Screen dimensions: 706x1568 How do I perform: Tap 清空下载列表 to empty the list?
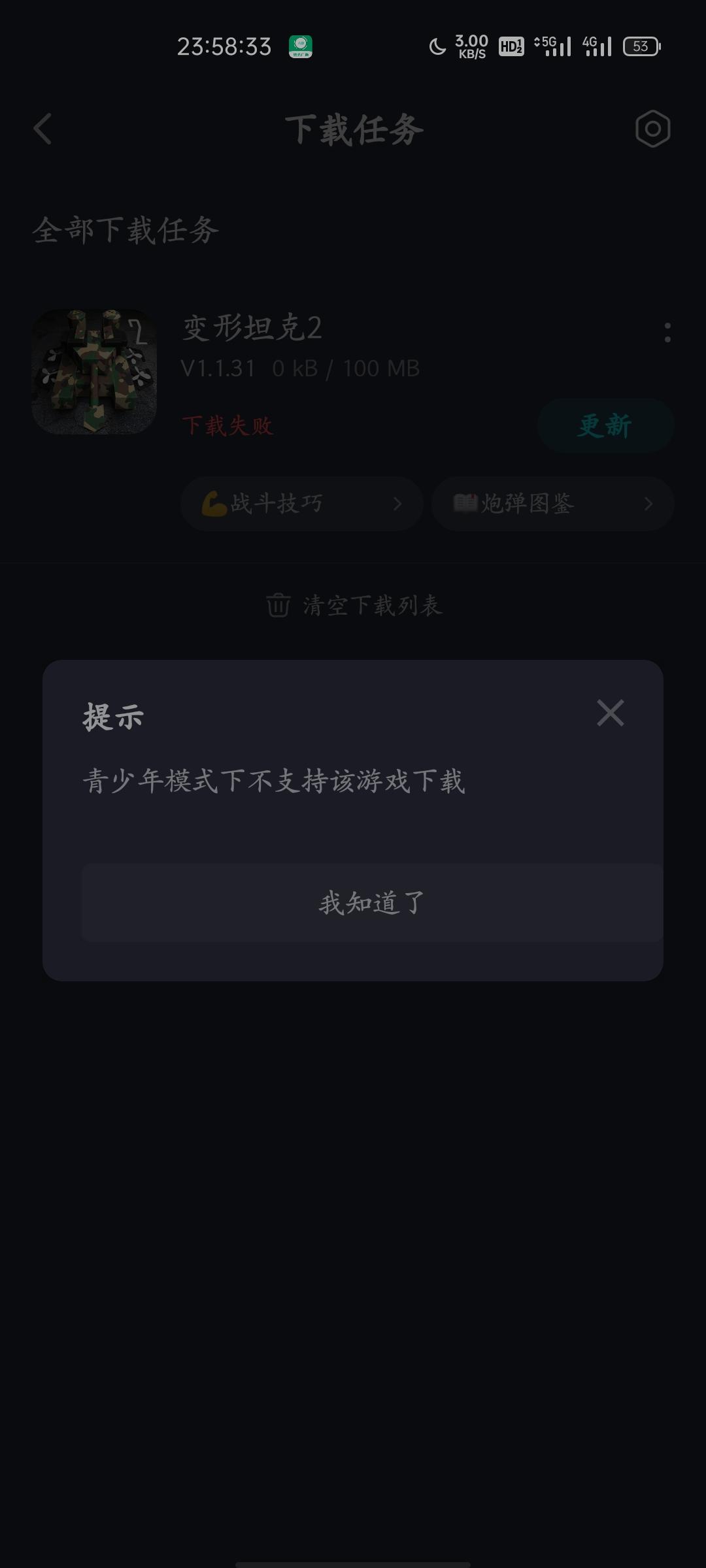(x=374, y=606)
